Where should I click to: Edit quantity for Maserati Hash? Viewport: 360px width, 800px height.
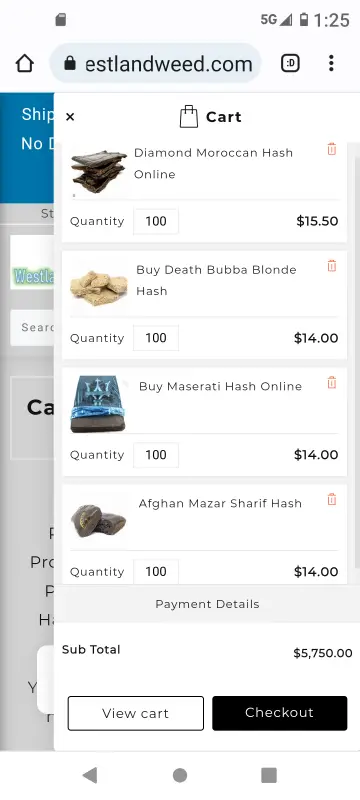(156, 455)
